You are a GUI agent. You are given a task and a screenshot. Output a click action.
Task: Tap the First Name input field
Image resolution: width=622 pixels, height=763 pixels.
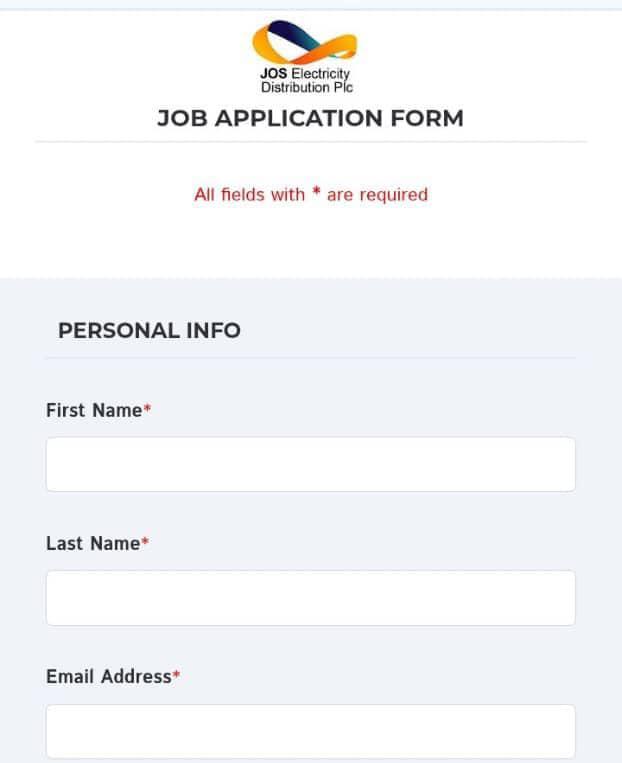[x=310, y=464]
